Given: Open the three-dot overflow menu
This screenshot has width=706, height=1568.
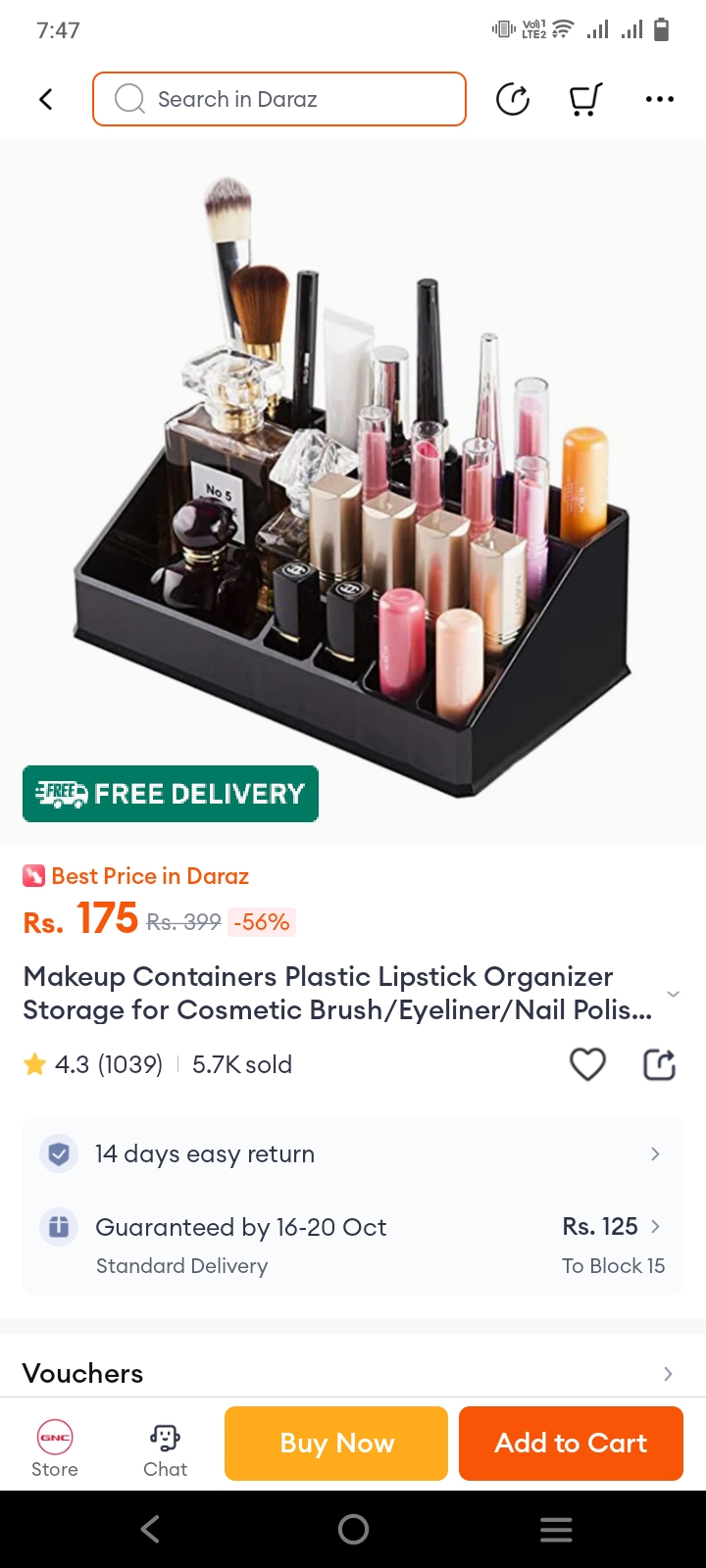Looking at the screenshot, I should (x=659, y=99).
